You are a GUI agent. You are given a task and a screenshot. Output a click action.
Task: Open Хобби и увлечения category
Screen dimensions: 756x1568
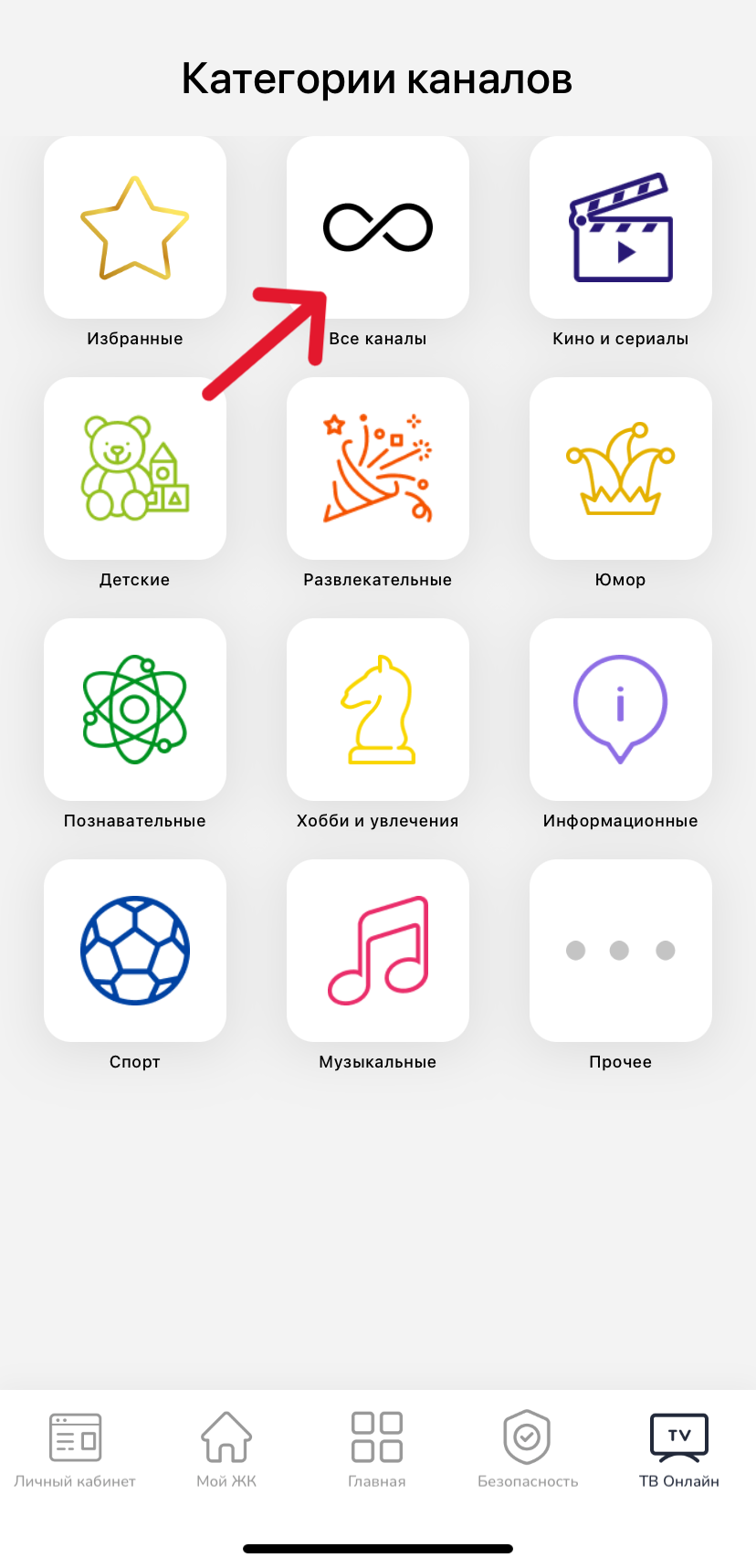[x=378, y=710]
